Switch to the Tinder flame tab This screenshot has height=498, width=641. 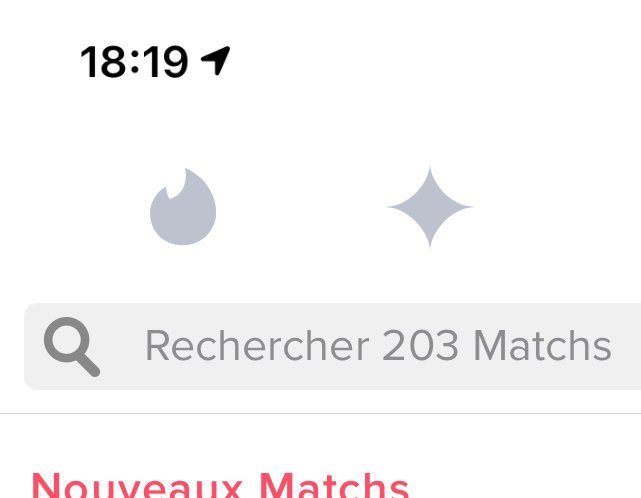point(183,208)
